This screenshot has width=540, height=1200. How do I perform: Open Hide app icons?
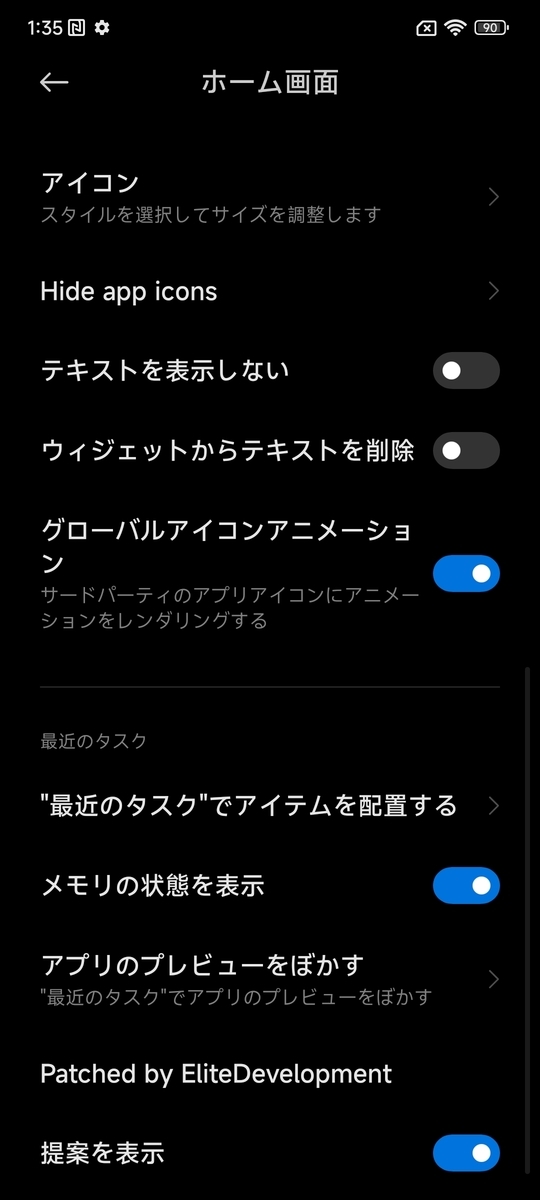pos(270,291)
